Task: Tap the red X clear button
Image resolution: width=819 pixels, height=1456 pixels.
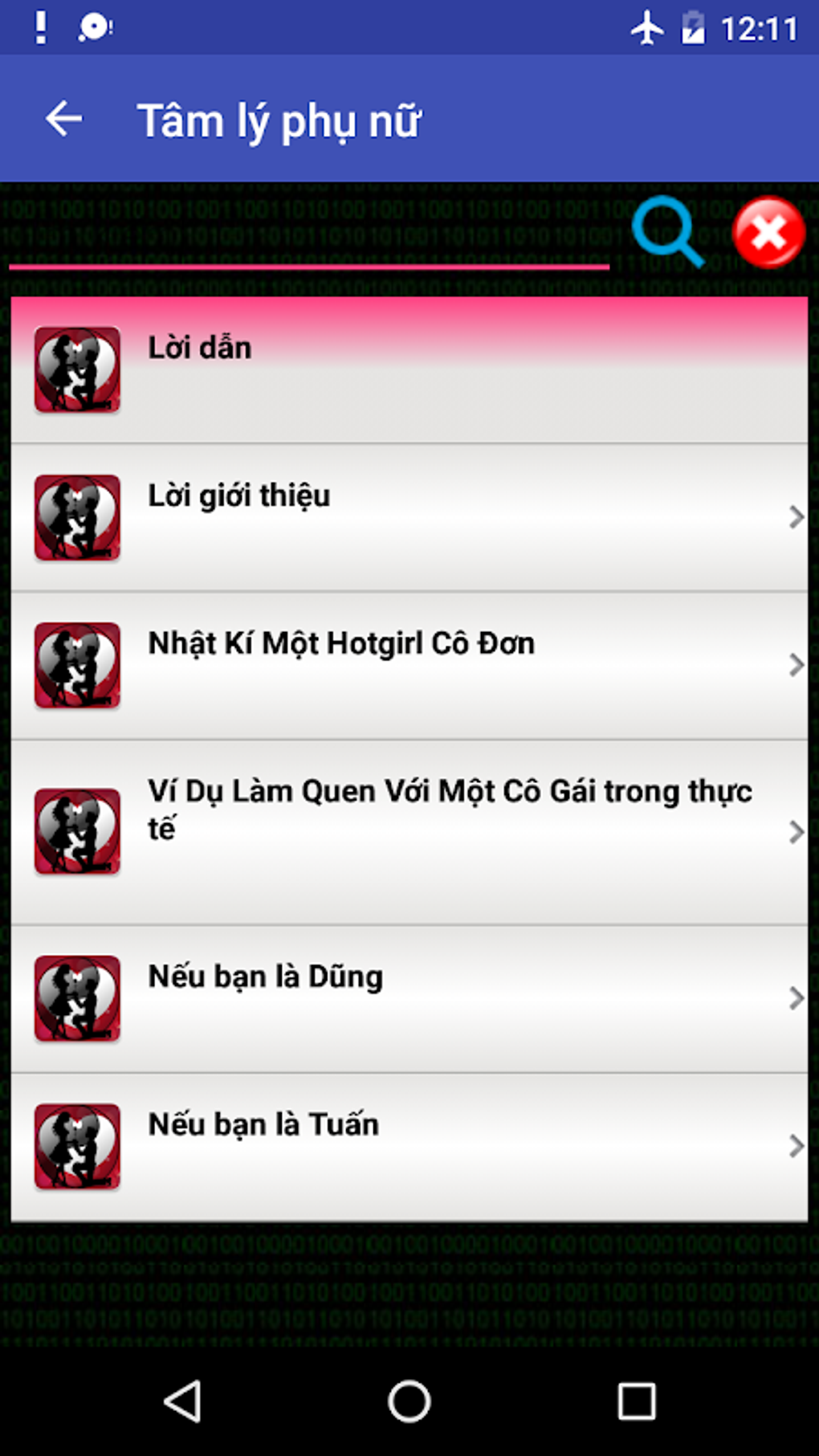Action: [x=768, y=232]
